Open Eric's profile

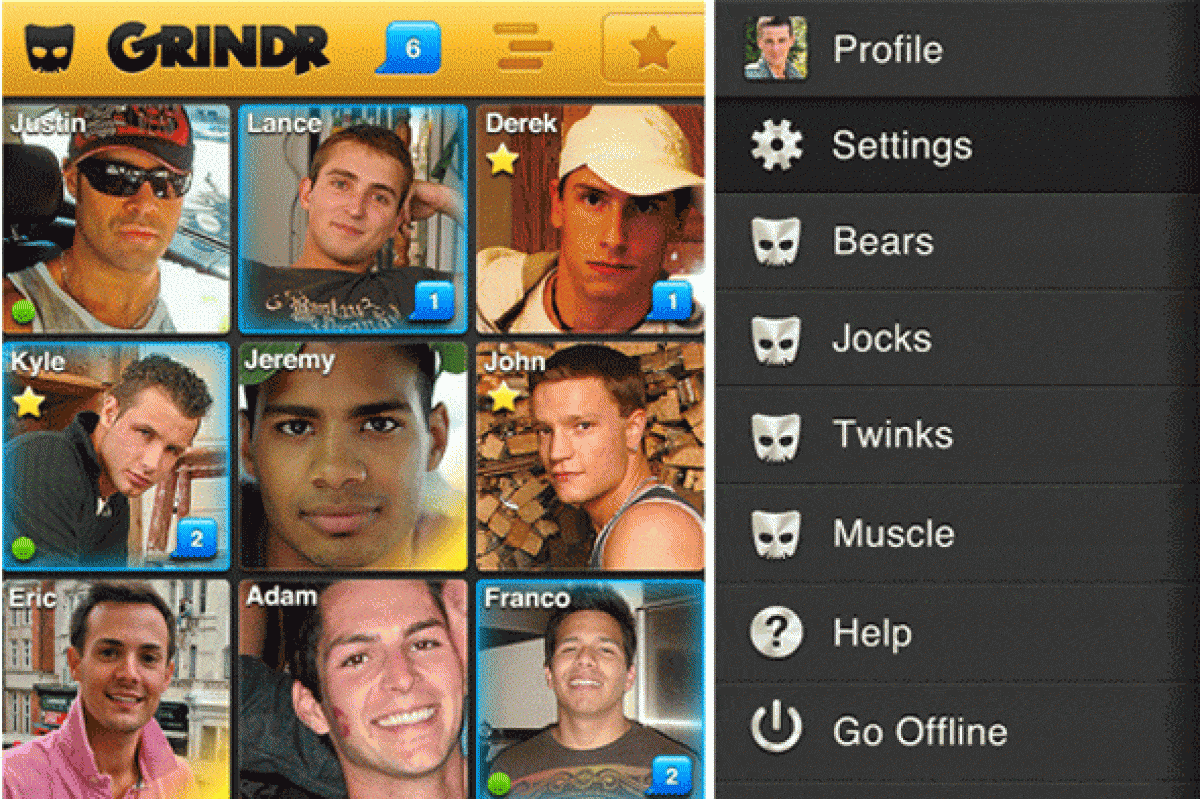(x=116, y=690)
